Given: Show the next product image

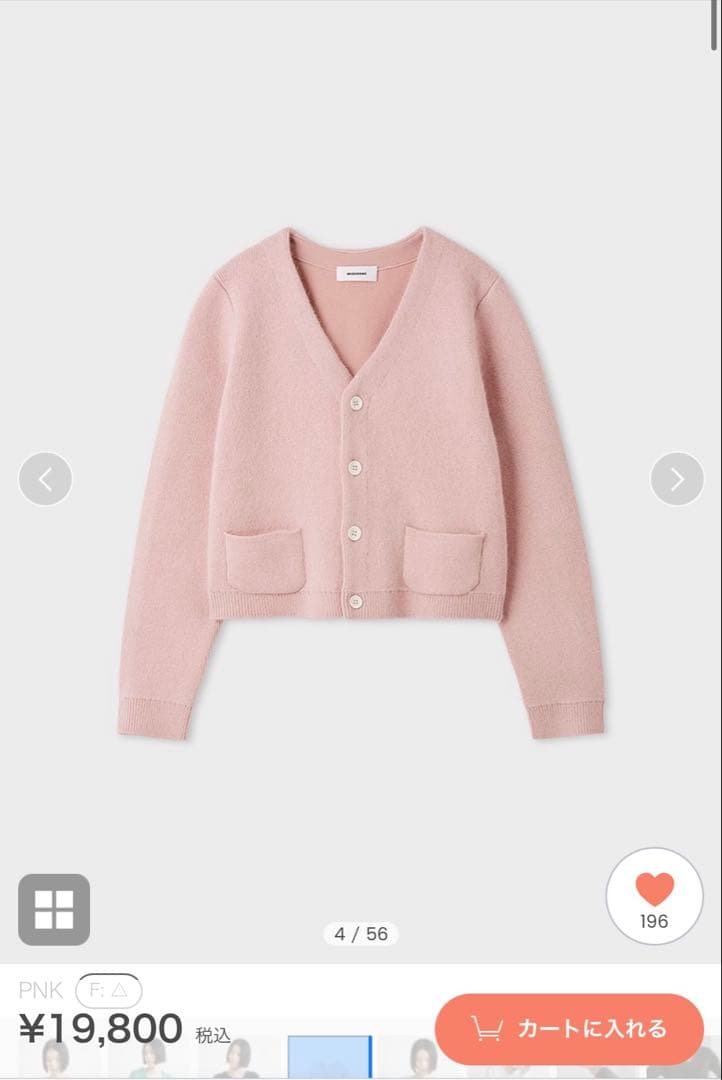Looking at the screenshot, I should pyautogui.click(x=677, y=479).
